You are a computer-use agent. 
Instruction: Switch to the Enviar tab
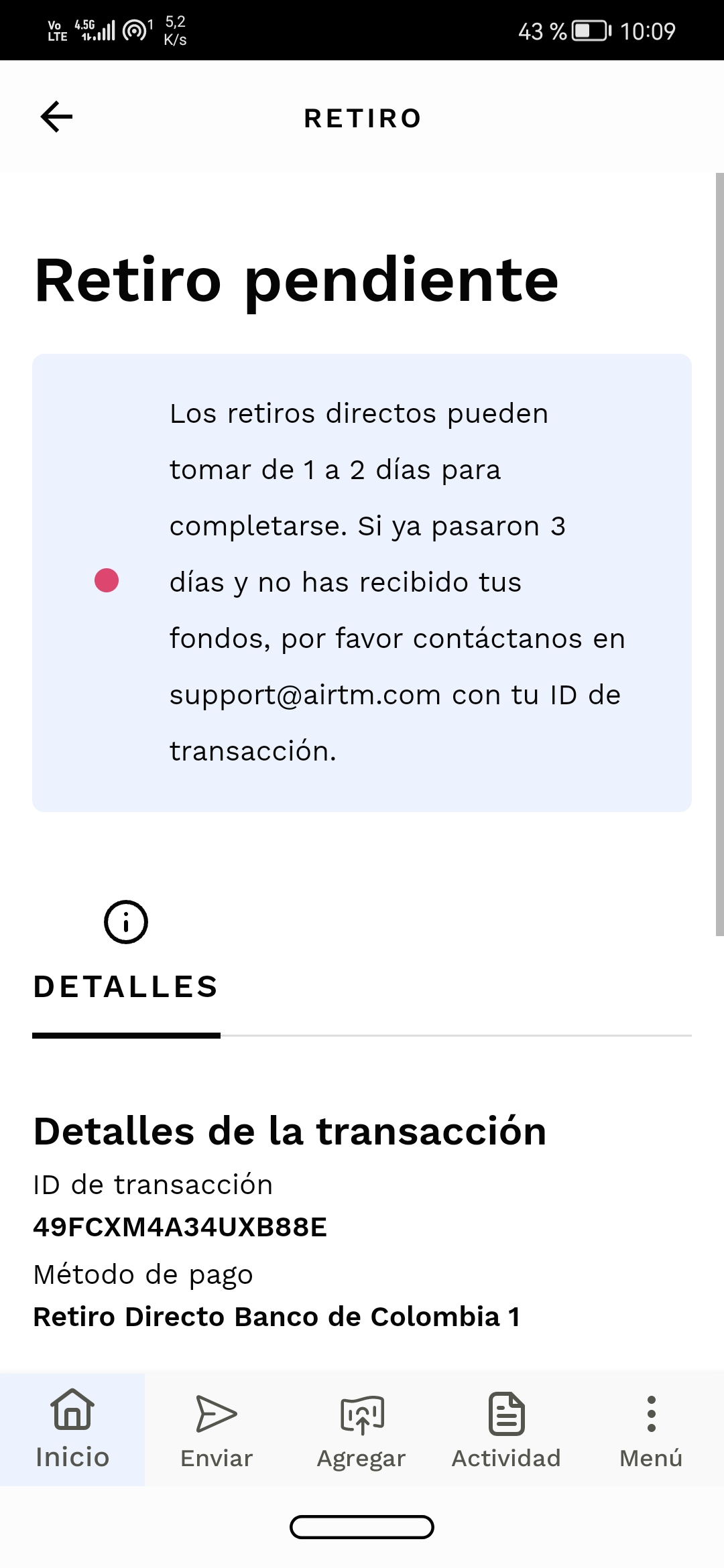[217, 1429]
